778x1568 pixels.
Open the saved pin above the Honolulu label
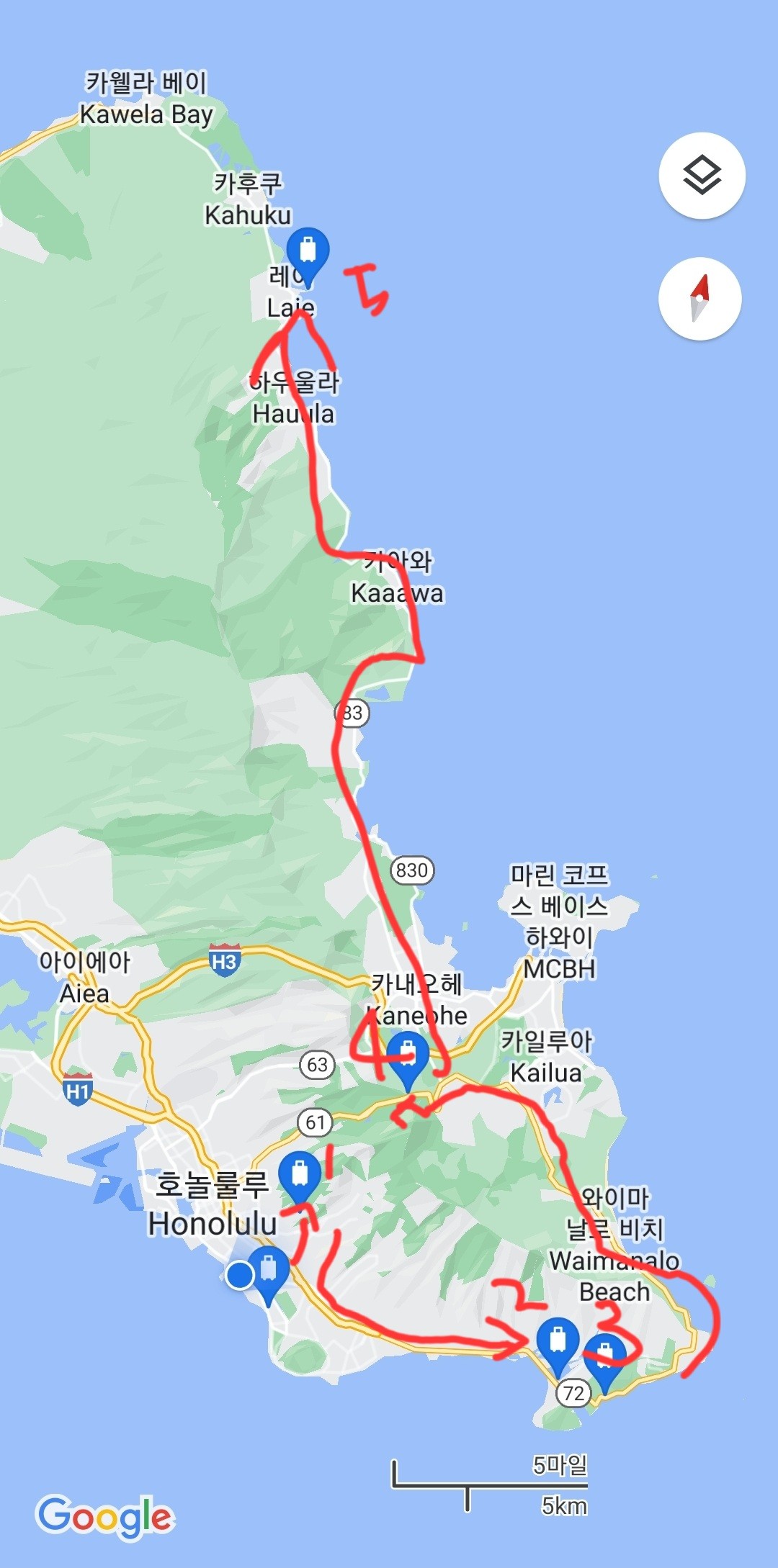[300, 1173]
